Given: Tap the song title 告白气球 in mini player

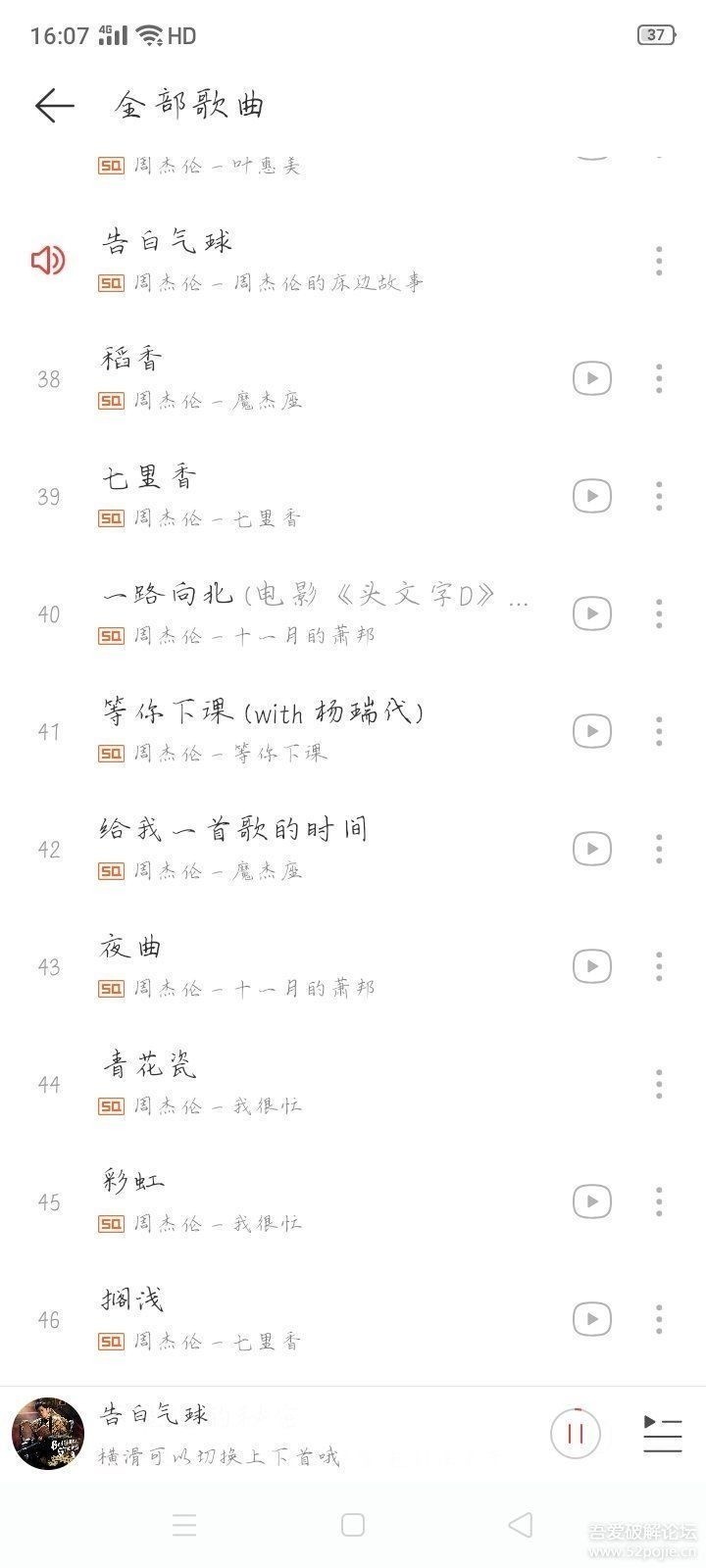Looking at the screenshot, I should (152, 1413).
